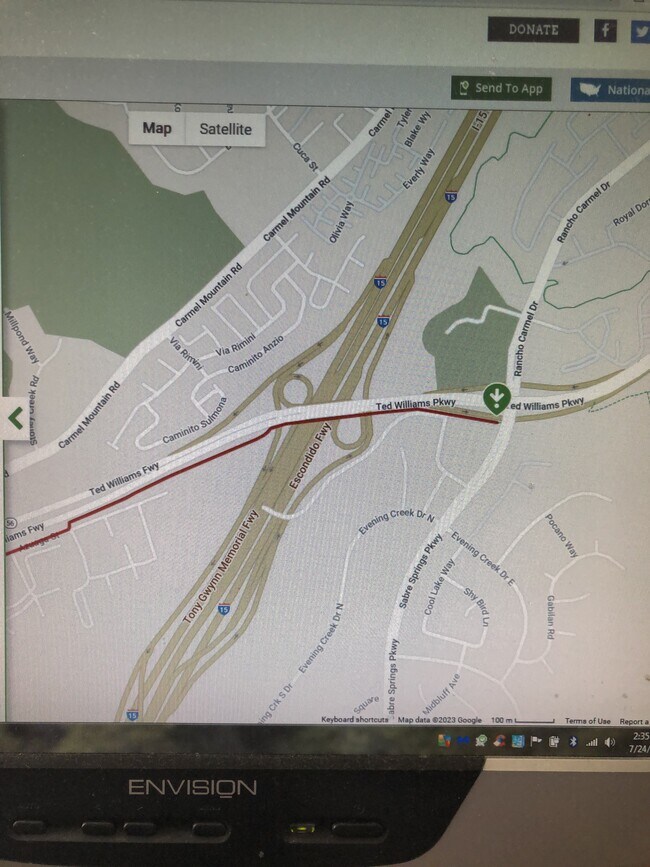Send the route to the app
Screen dimensions: 650x867
click(501, 88)
